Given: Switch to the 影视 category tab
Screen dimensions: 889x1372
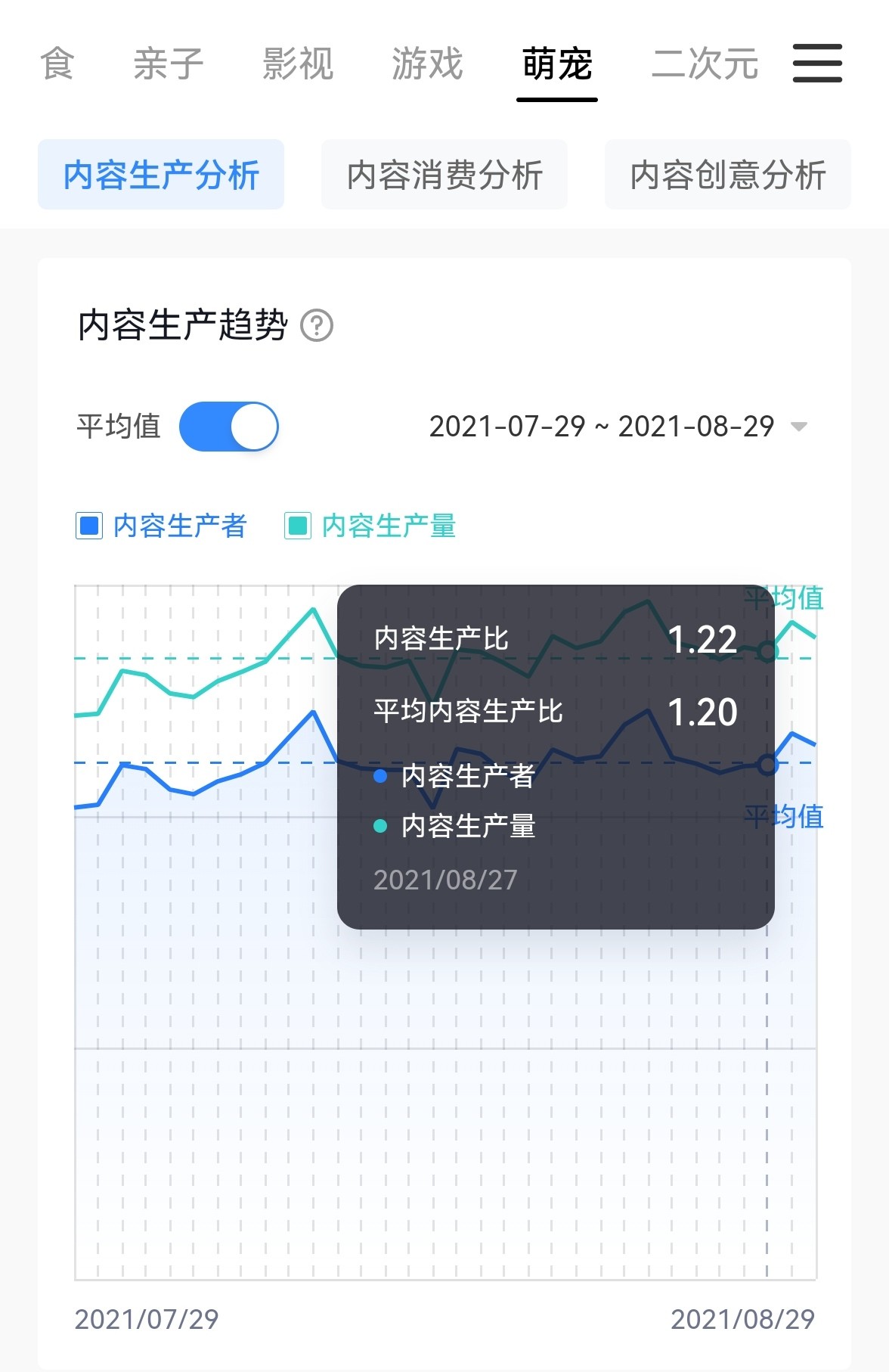Looking at the screenshot, I should tap(298, 64).
